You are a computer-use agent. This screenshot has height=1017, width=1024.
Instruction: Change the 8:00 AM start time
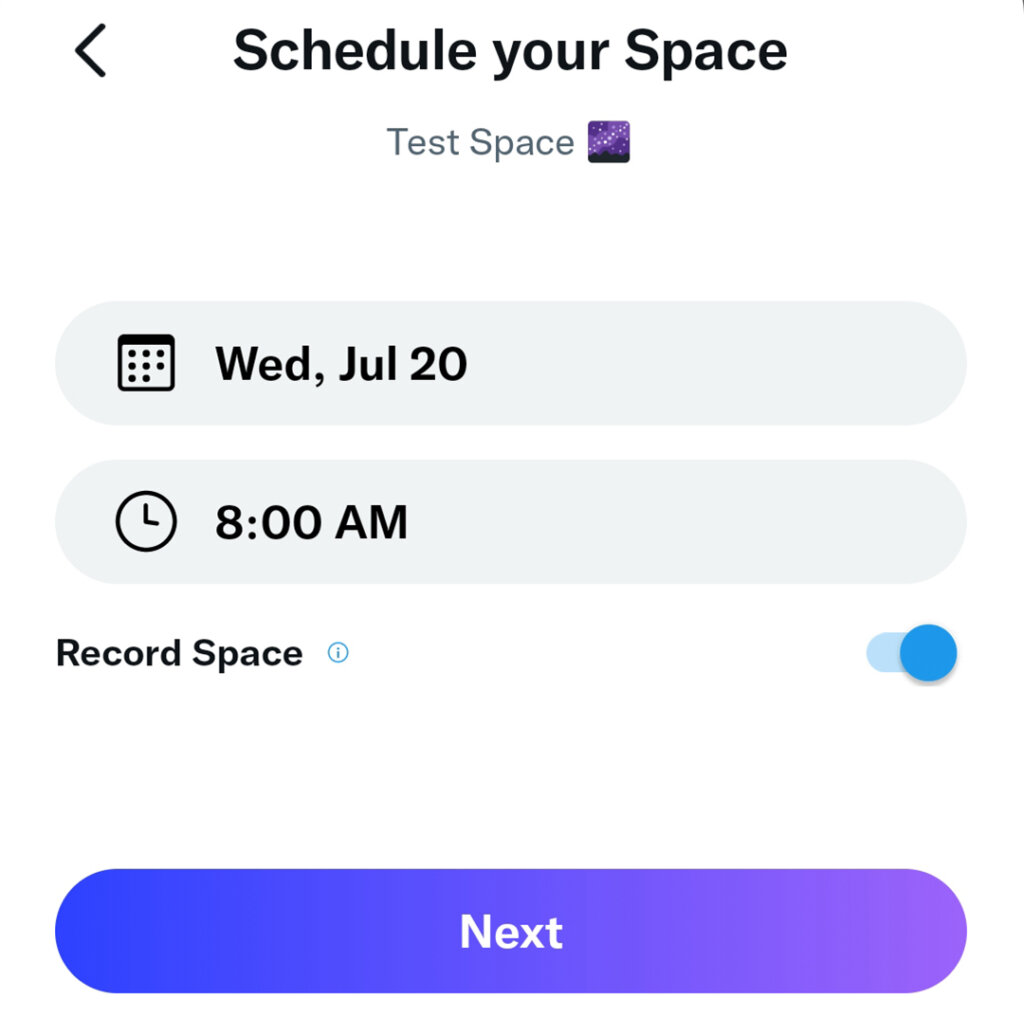coord(510,522)
